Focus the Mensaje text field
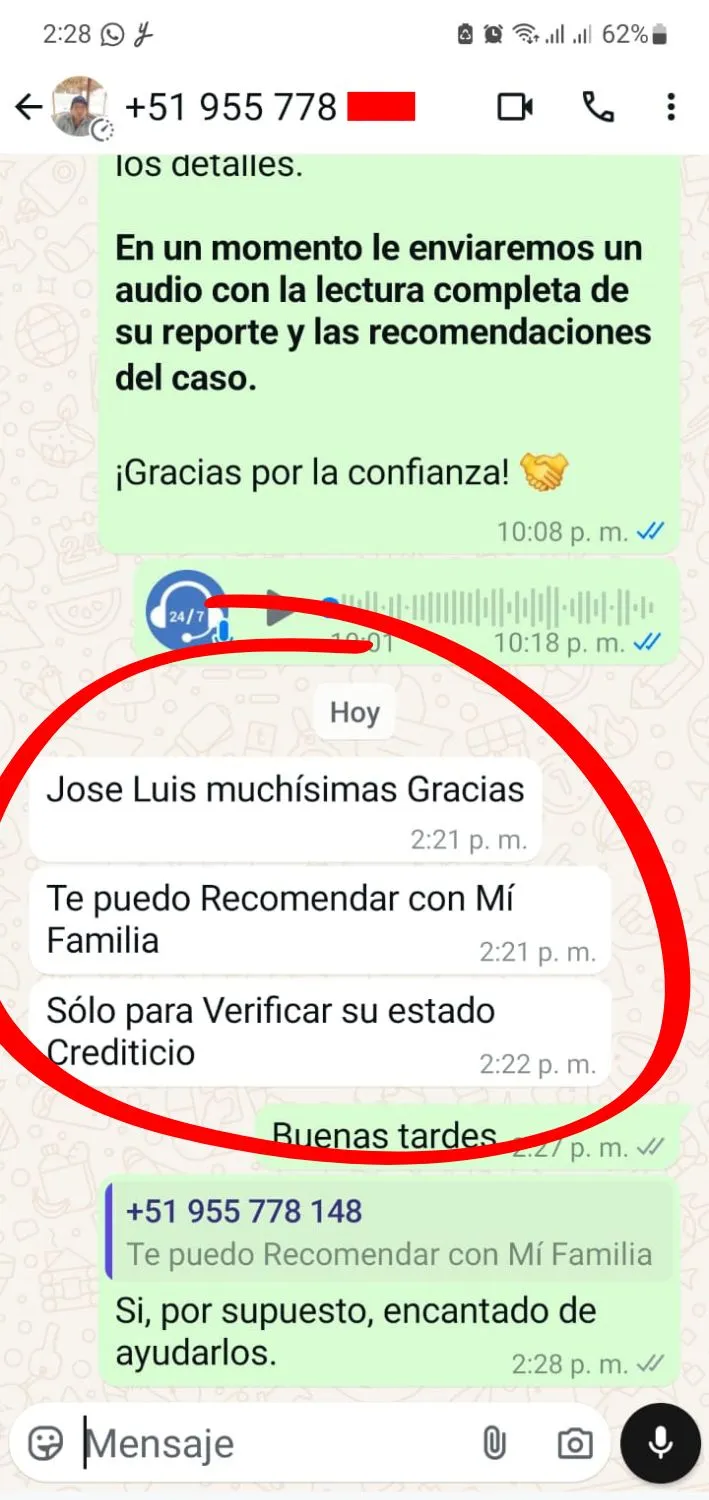The image size is (709, 1500). pyautogui.click(x=270, y=1443)
